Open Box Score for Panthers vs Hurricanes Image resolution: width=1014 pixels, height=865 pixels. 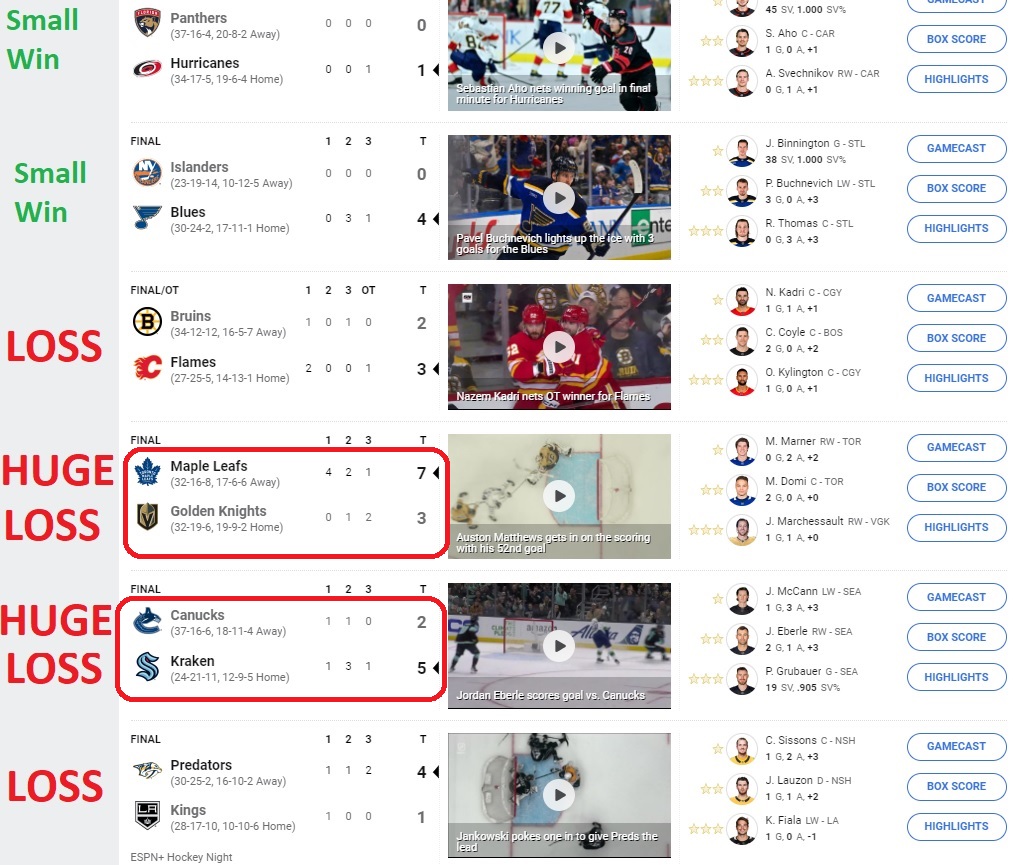956,39
